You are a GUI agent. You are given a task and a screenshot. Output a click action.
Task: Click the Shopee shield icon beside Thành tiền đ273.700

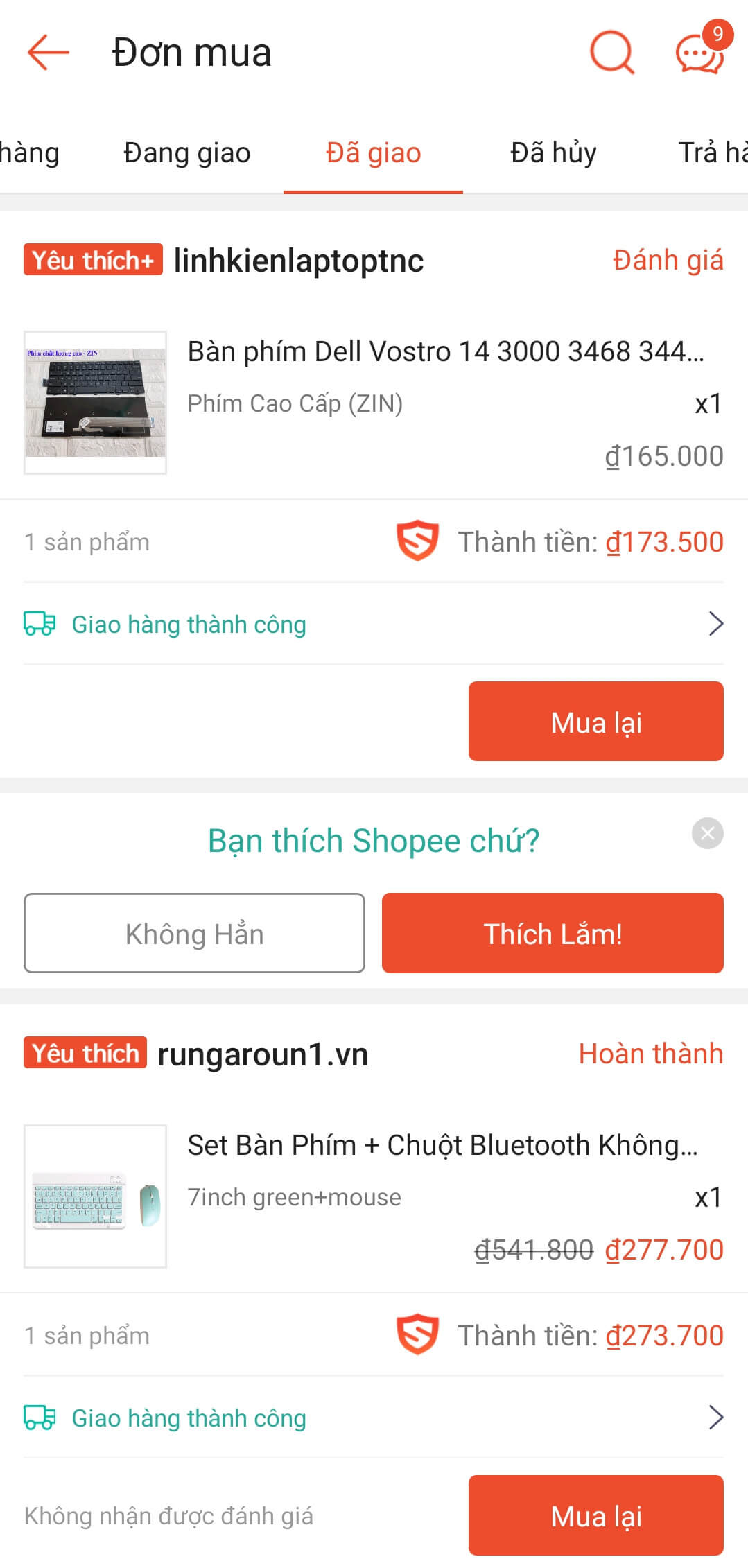(417, 1335)
